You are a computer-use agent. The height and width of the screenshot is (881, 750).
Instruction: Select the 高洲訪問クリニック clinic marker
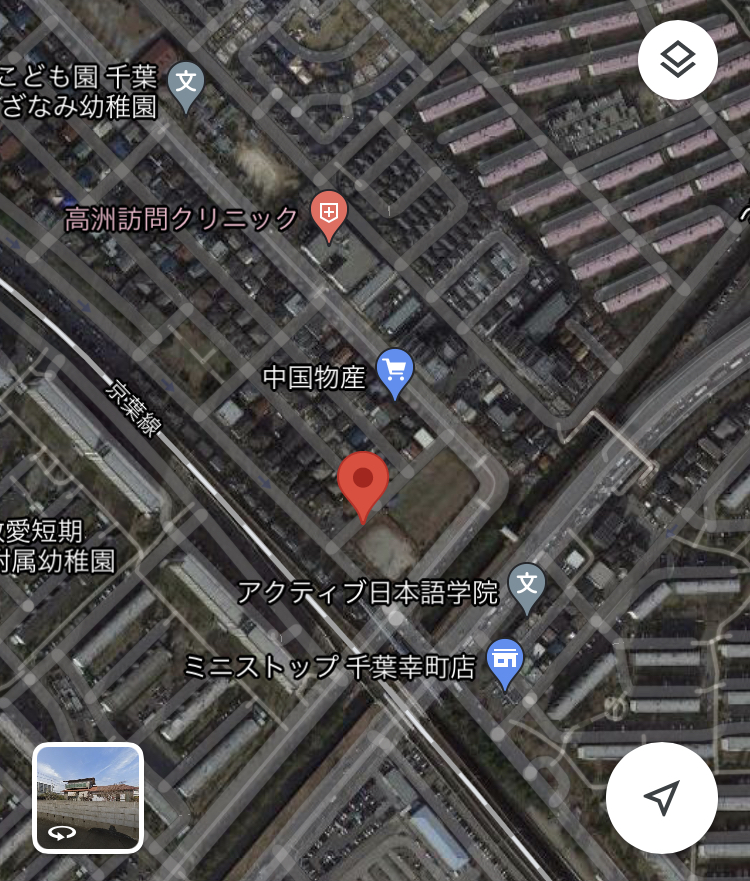pos(327,214)
